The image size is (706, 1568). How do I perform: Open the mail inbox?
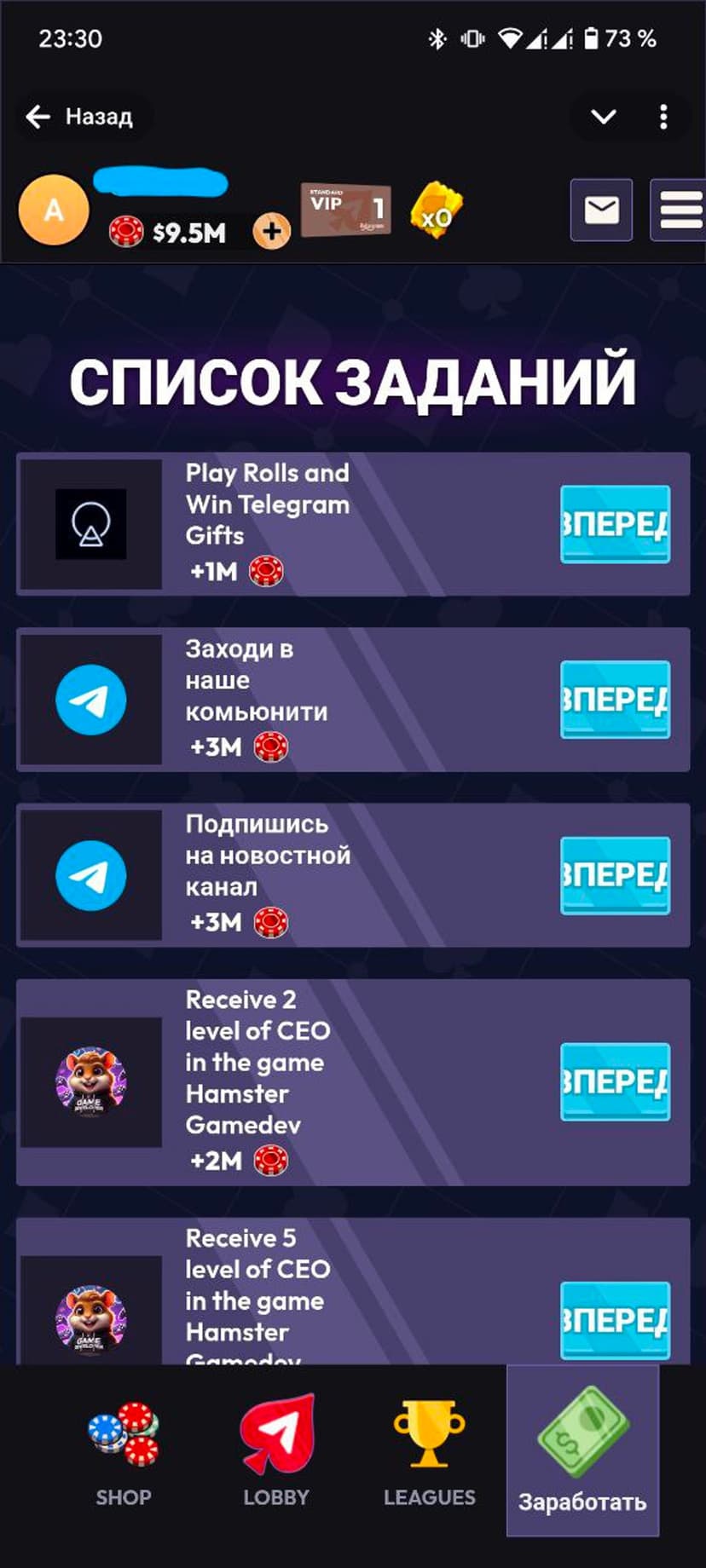[601, 210]
